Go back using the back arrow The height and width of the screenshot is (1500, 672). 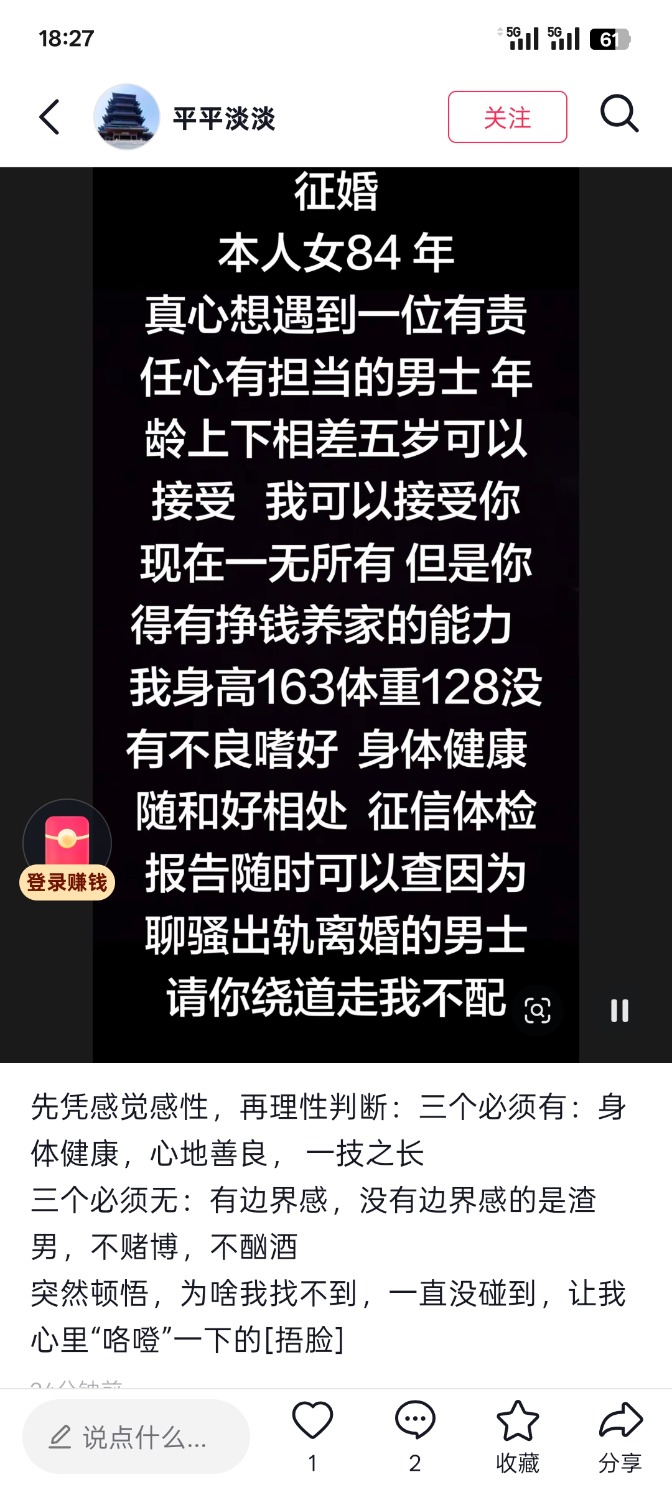pyautogui.click(x=49, y=117)
